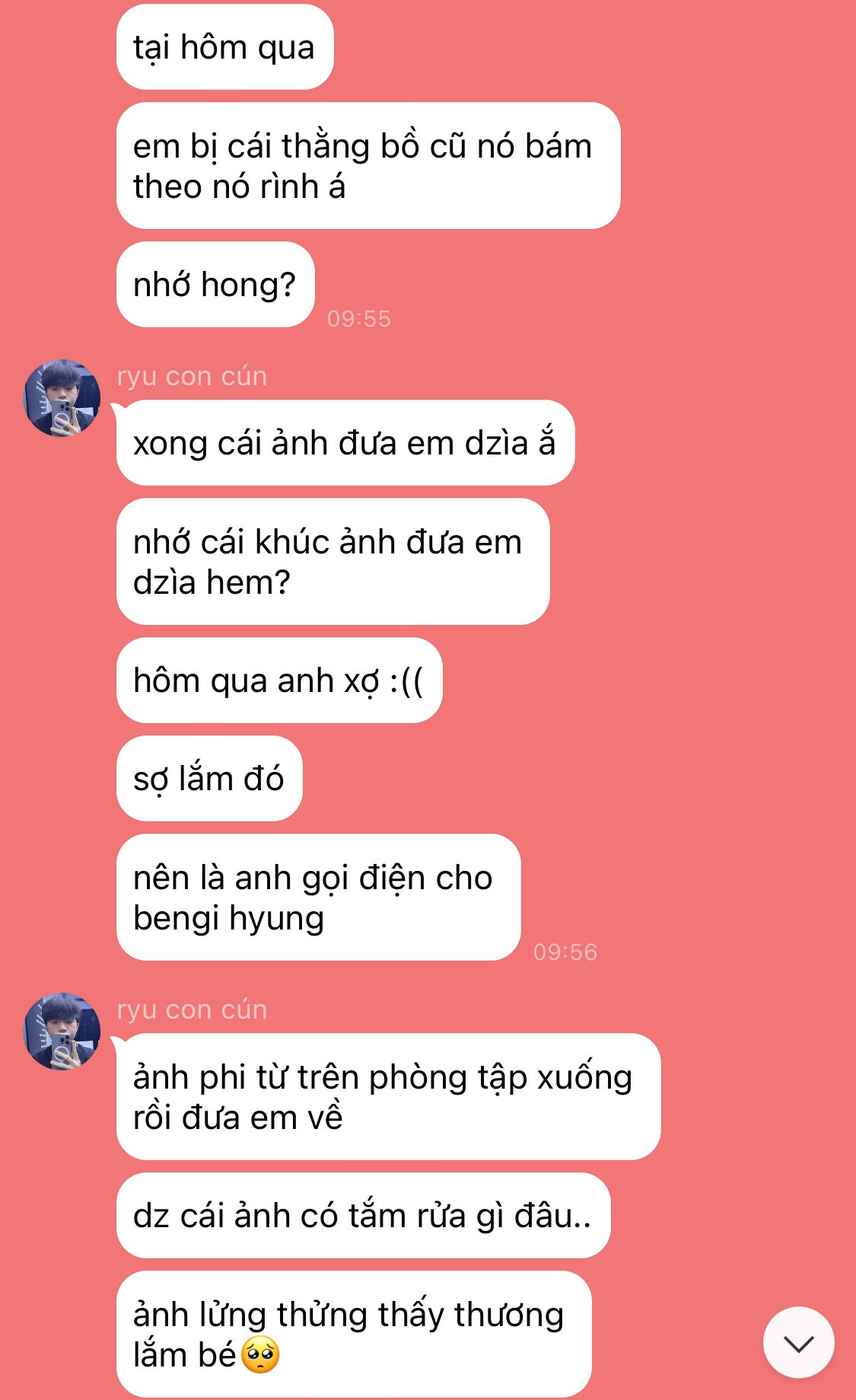This screenshot has width=856, height=1400.
Task: Open ryu con cún's avatar beside phòng tập message
Action: point(62,1032)
